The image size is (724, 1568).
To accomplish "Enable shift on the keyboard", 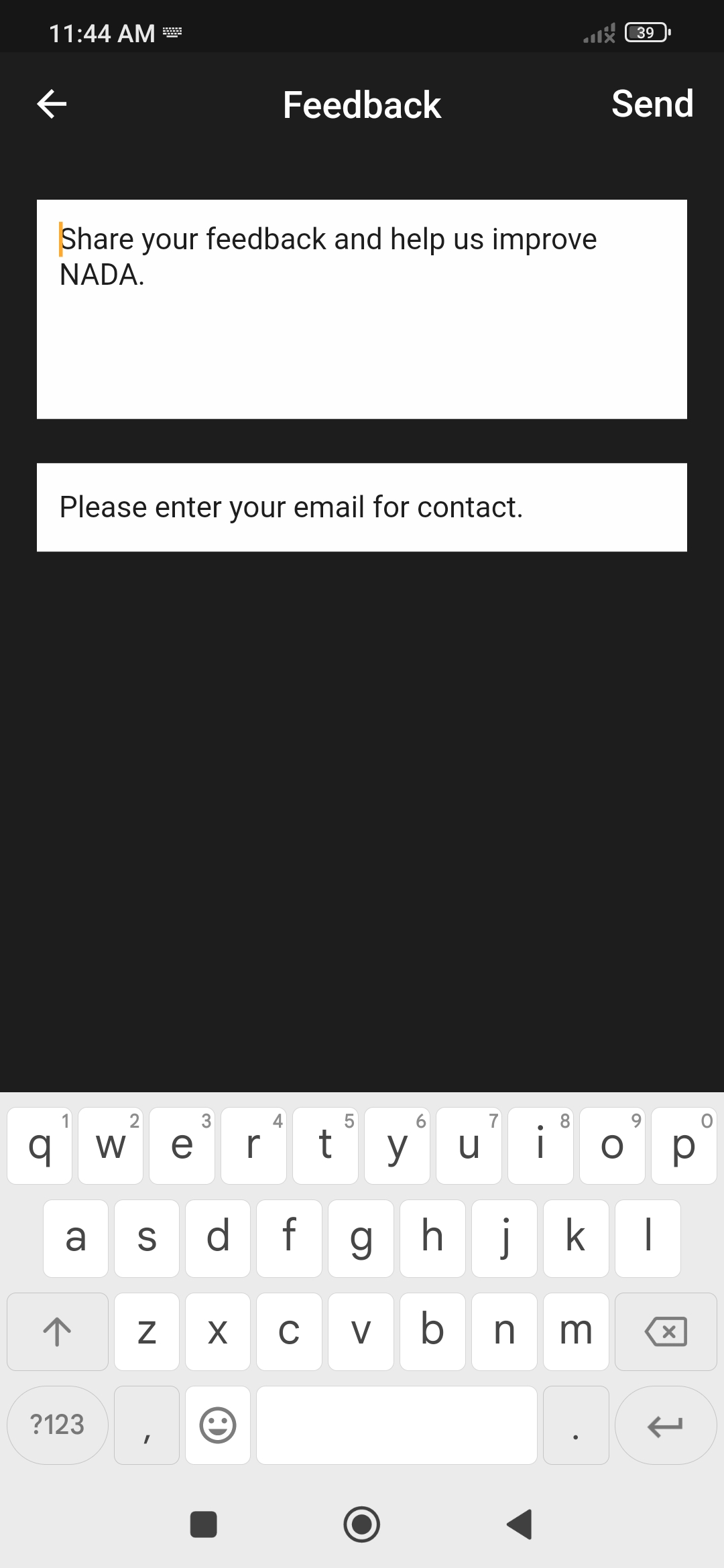I will [58, 1331].
